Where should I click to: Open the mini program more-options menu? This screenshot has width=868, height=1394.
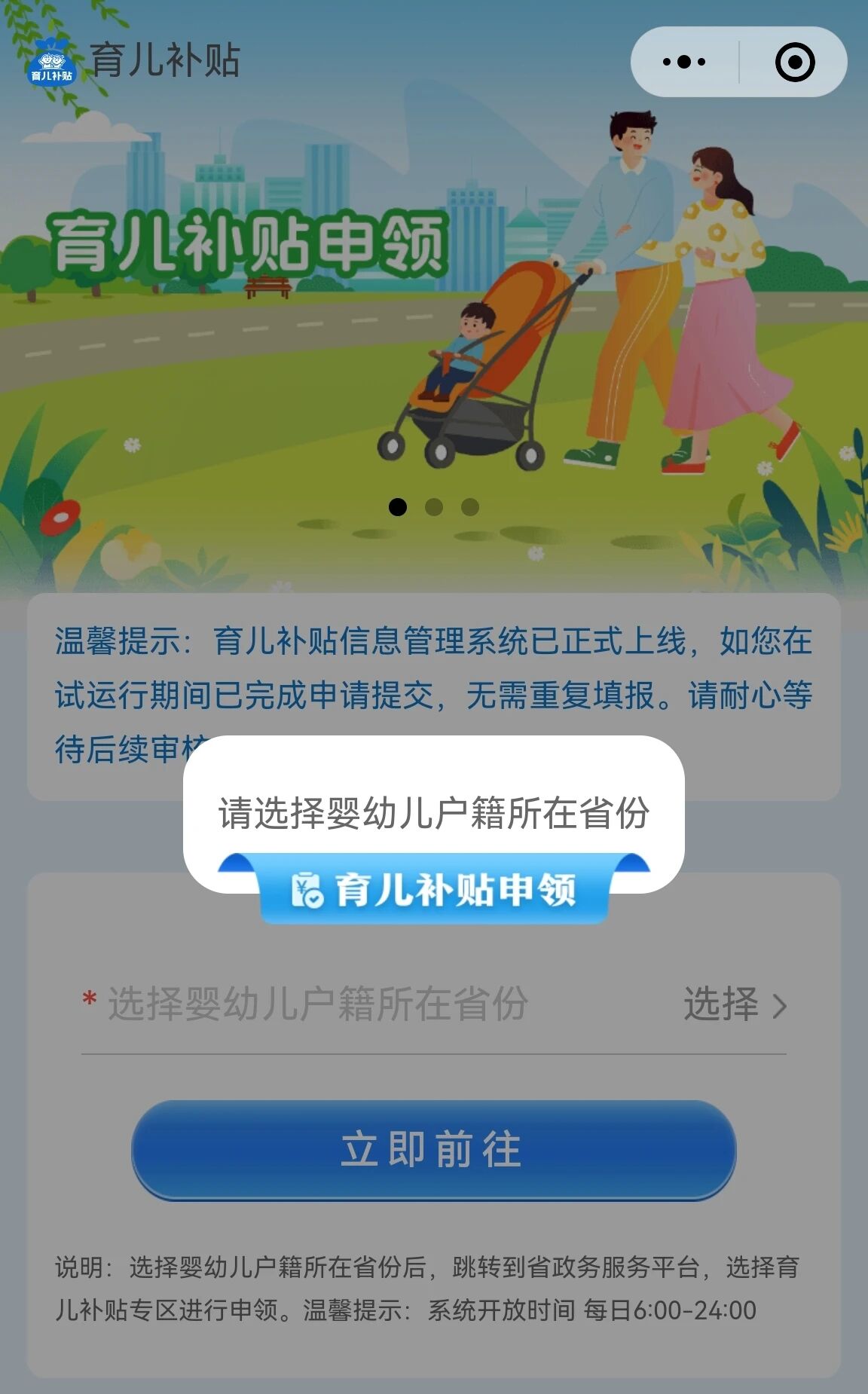coord(684,62)
